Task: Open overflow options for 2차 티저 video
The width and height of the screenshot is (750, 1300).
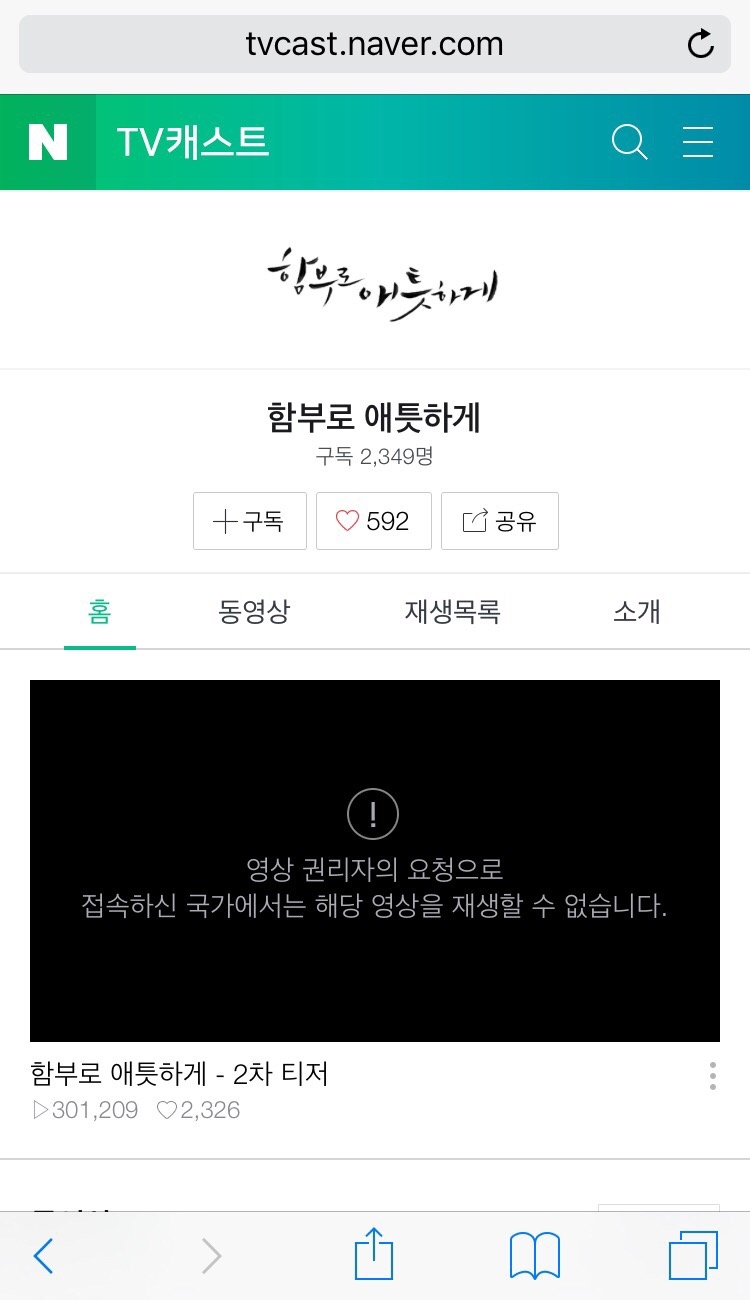Action: pos(712,1076)
